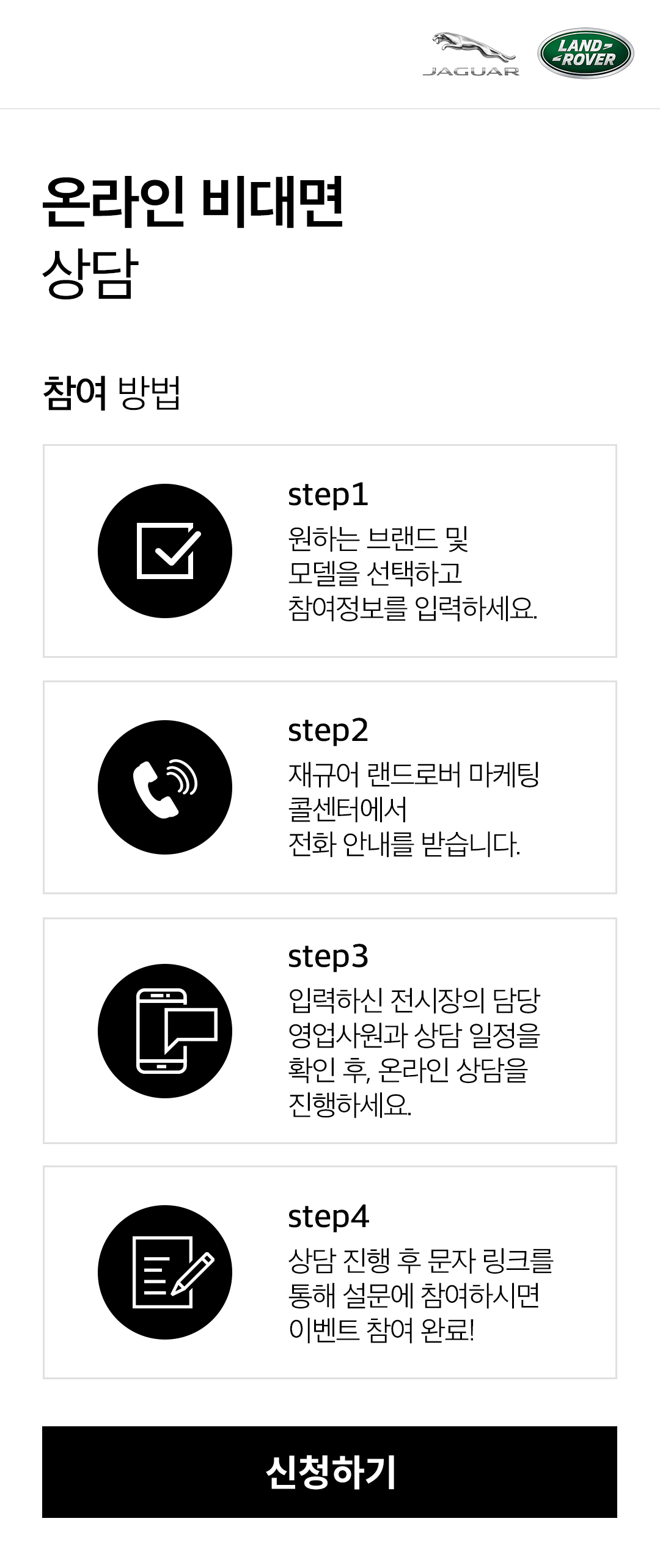Tap the 신청하기 apply button

[329, 1471]
